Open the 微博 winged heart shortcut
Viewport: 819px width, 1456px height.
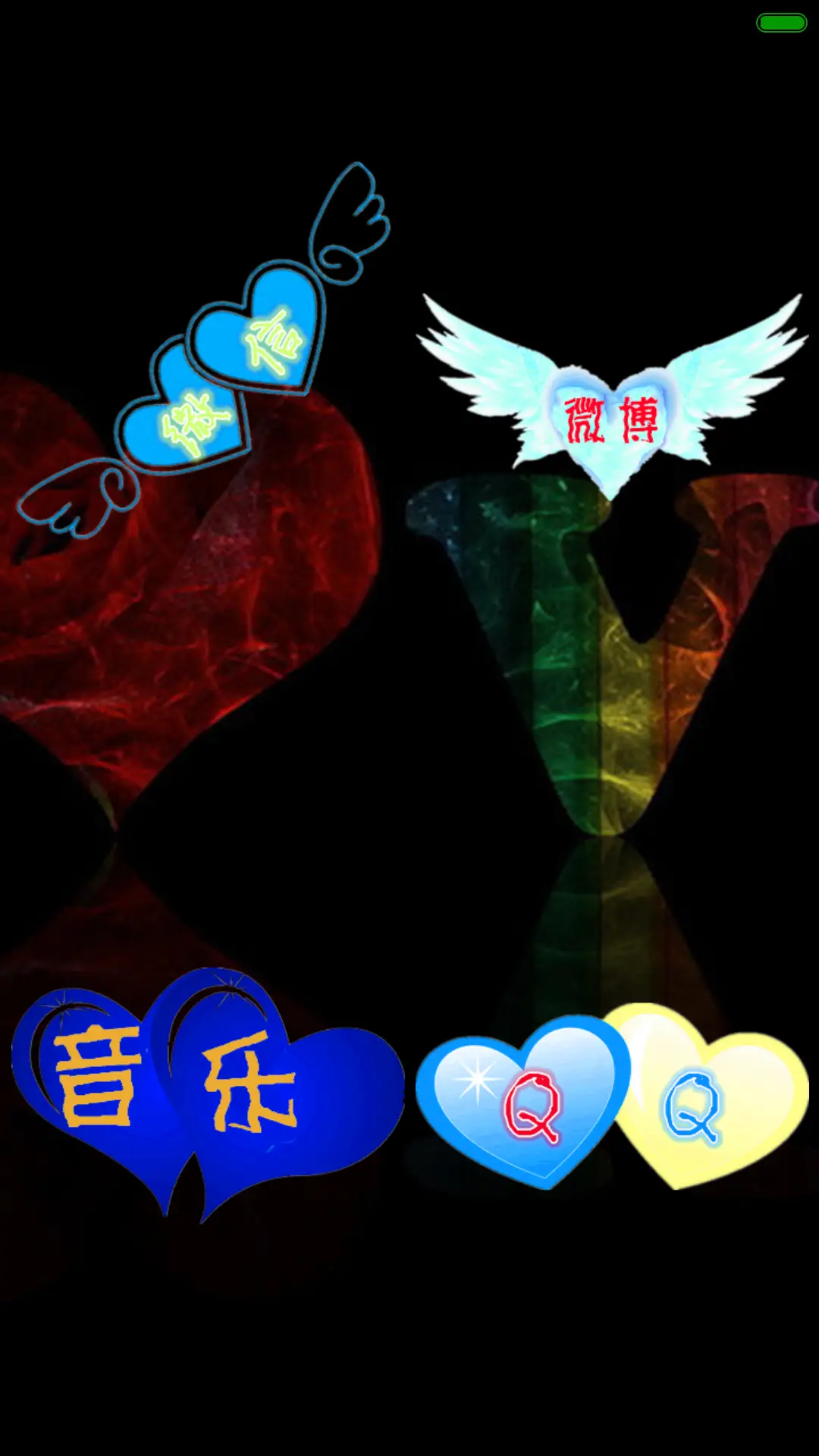coord(611,419)
